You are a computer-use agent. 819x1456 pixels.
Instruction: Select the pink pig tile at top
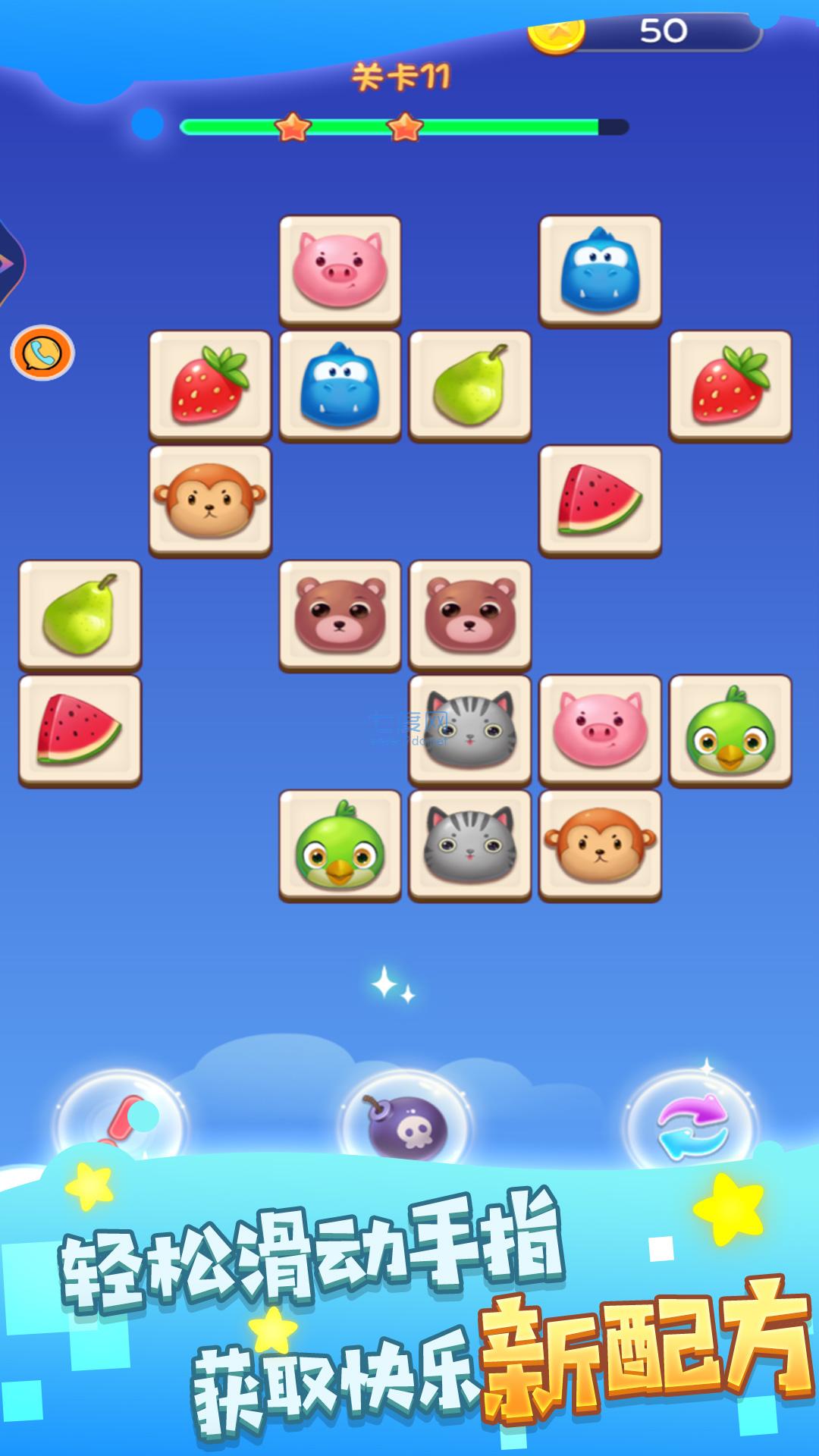coord(341,269)
